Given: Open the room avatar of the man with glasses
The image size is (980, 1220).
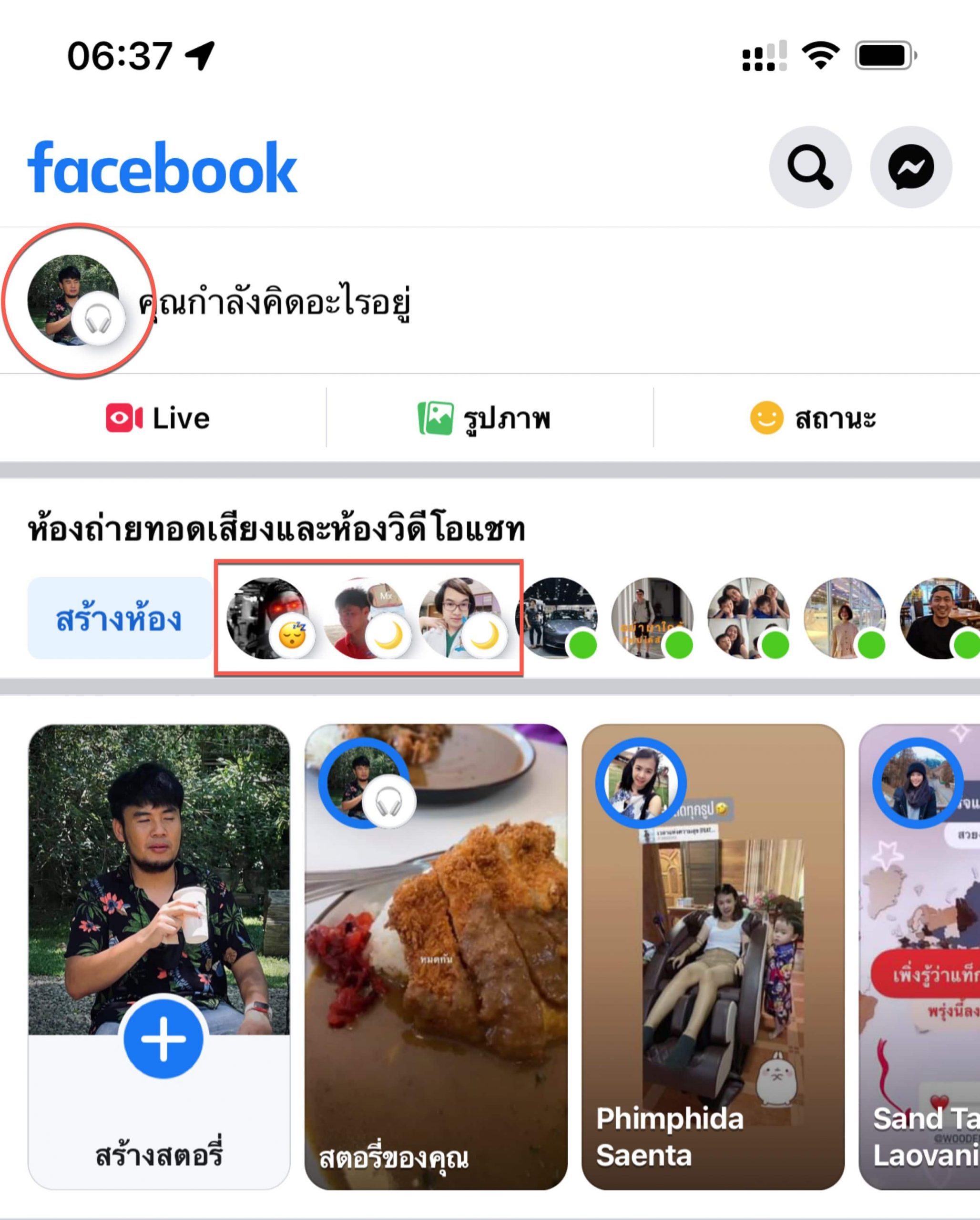Looking at the screenshot, I should coord(459,618).
